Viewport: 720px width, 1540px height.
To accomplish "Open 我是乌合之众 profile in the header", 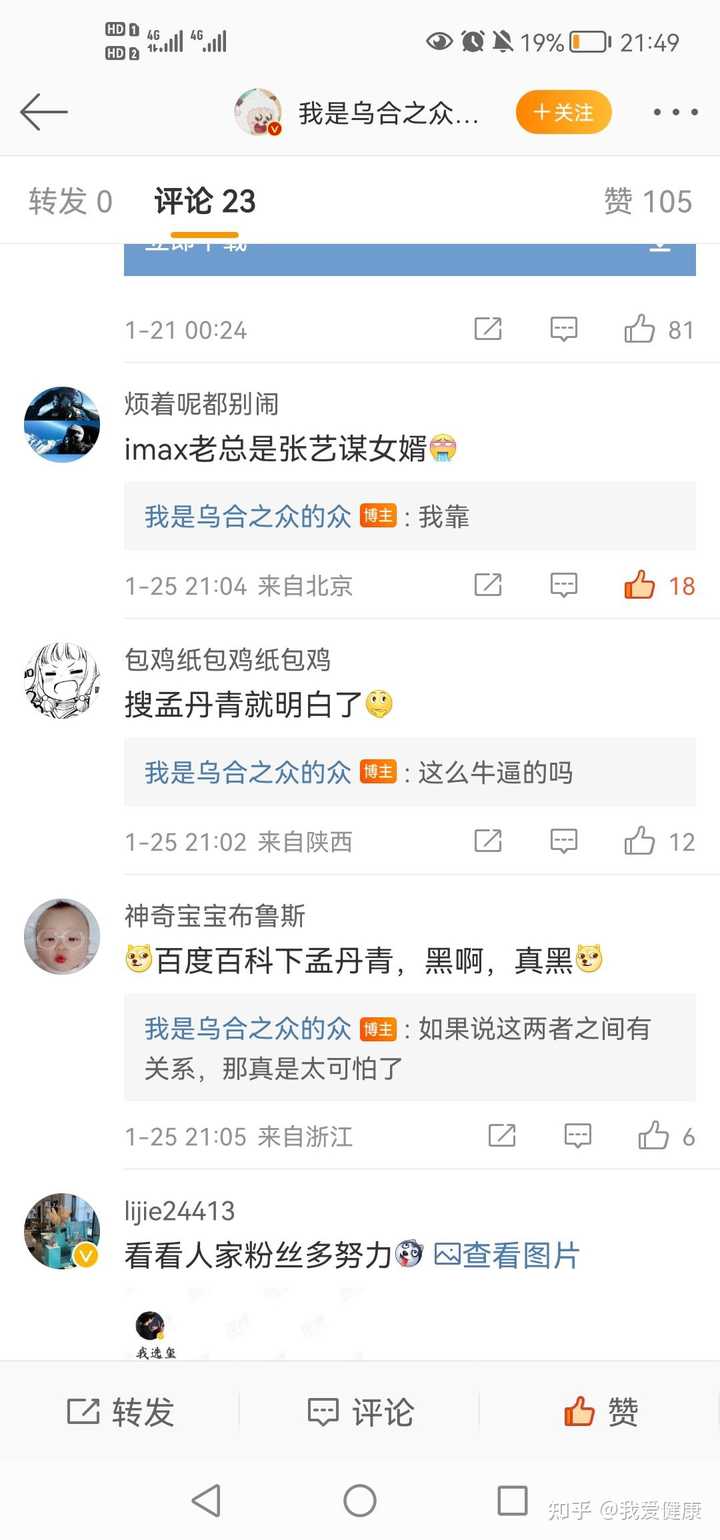I will pos(357,112).
